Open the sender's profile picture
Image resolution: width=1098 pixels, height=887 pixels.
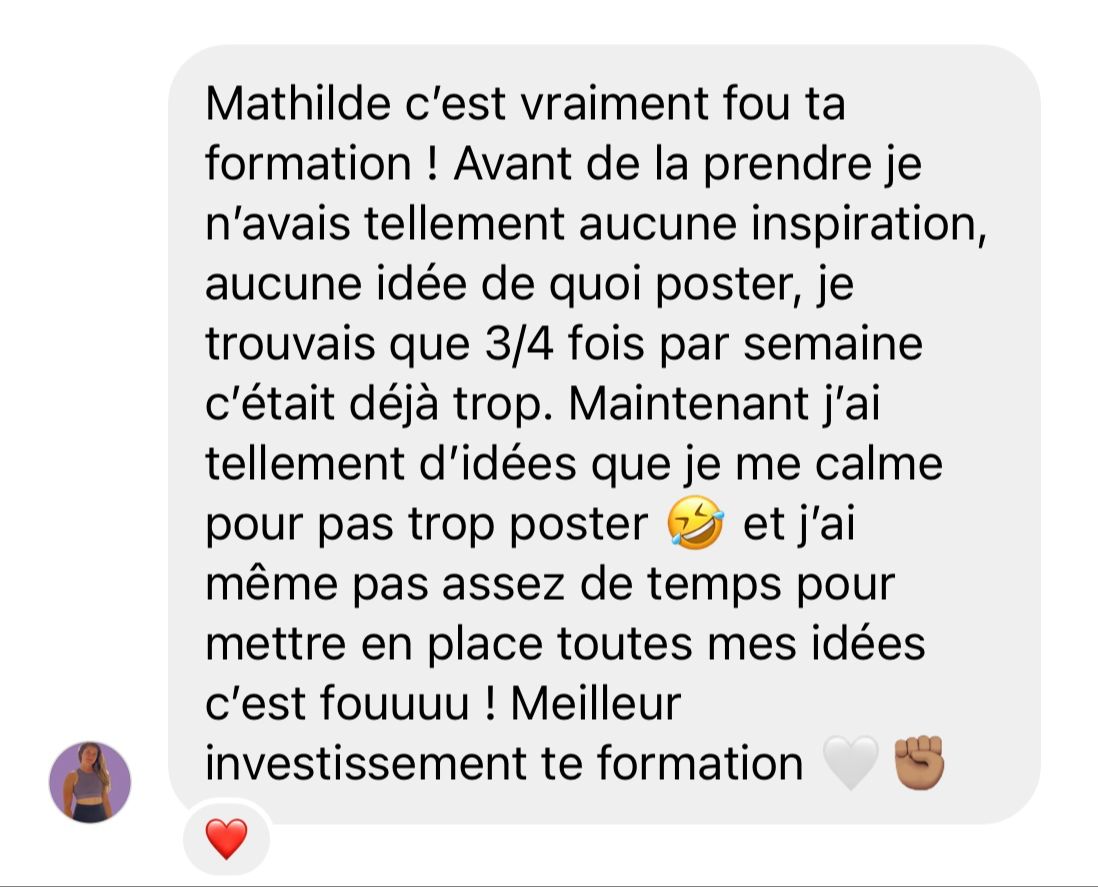[x=90, y=781]
